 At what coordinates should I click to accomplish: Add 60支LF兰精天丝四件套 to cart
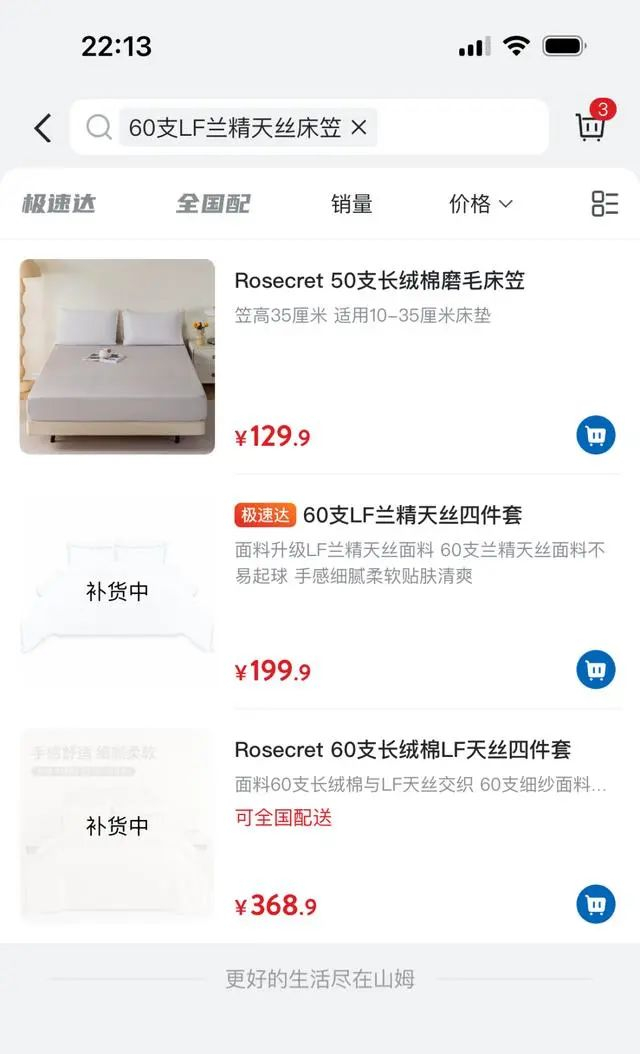click(x=596, y=670)
